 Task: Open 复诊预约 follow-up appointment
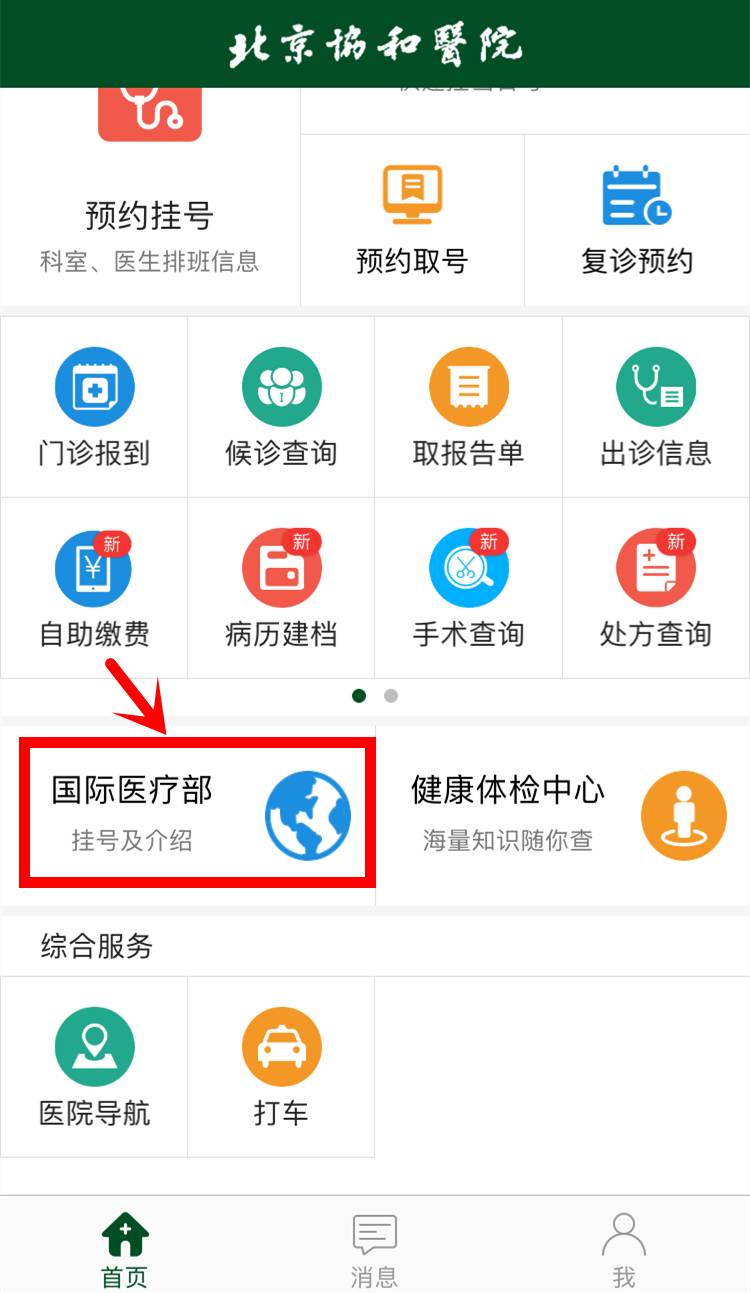(x=637, y=220)
